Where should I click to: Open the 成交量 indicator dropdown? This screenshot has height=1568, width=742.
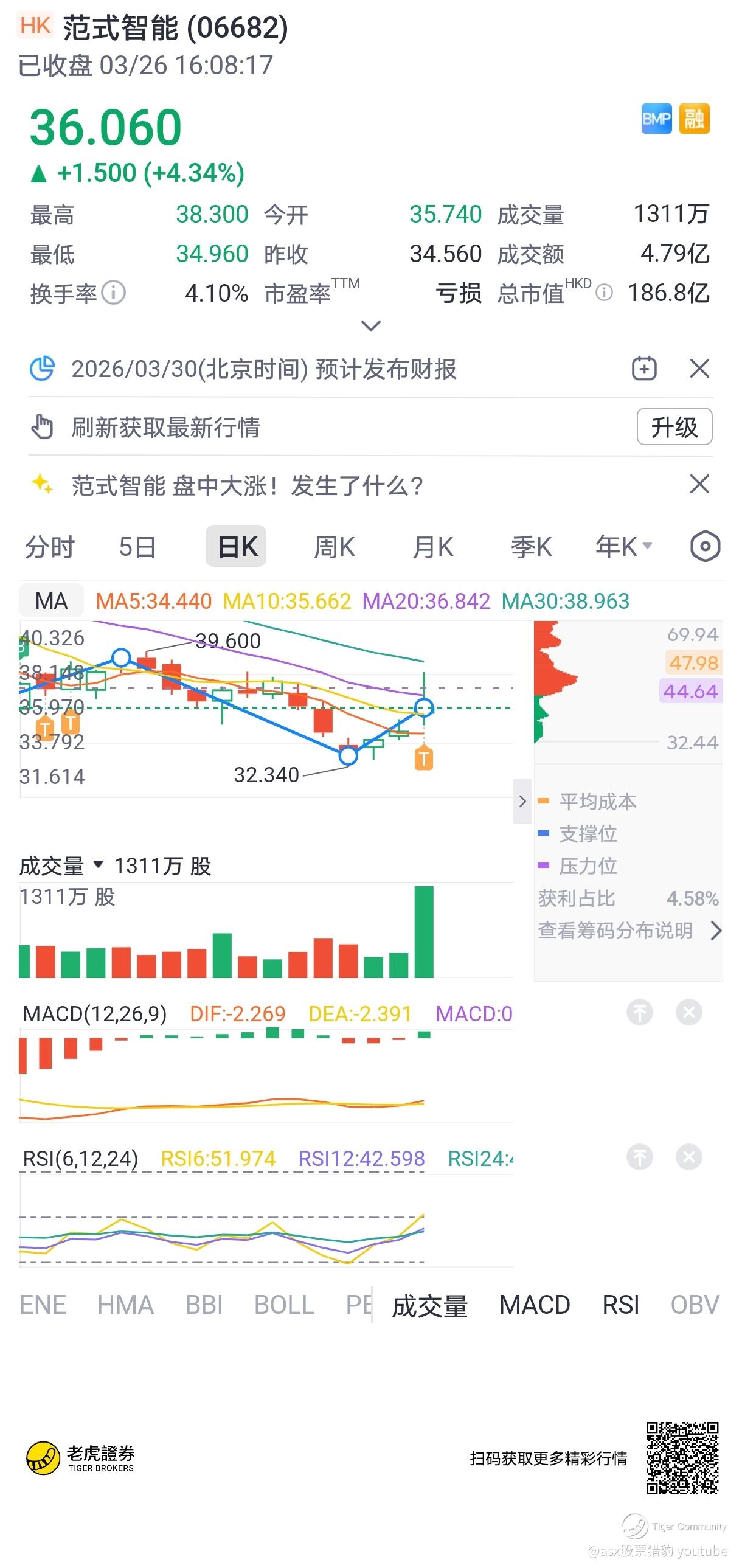pos(61,866)
